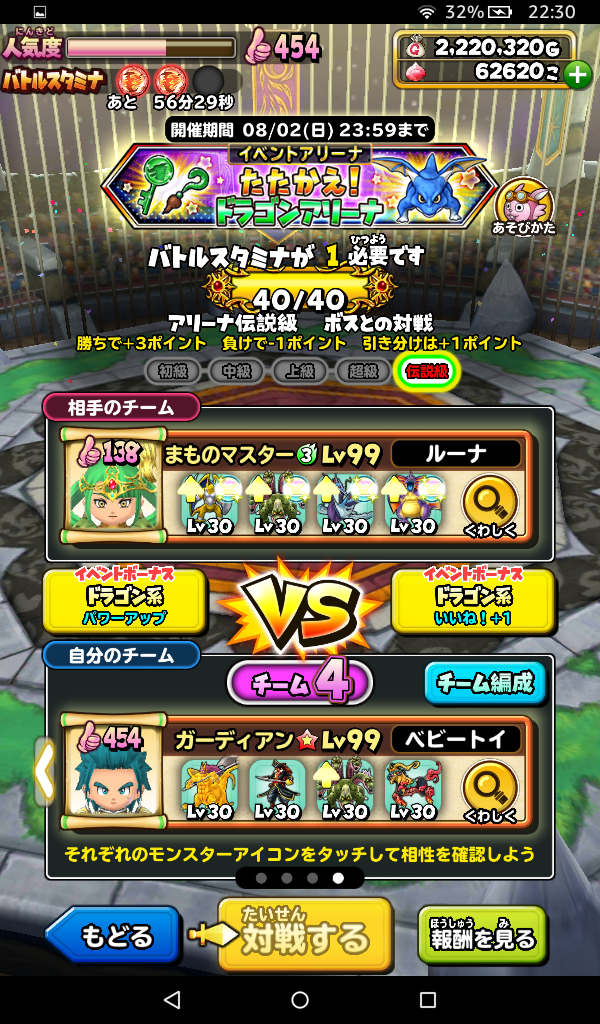View opponent ルーナ's team details (くわしく)

coord(490,505)
